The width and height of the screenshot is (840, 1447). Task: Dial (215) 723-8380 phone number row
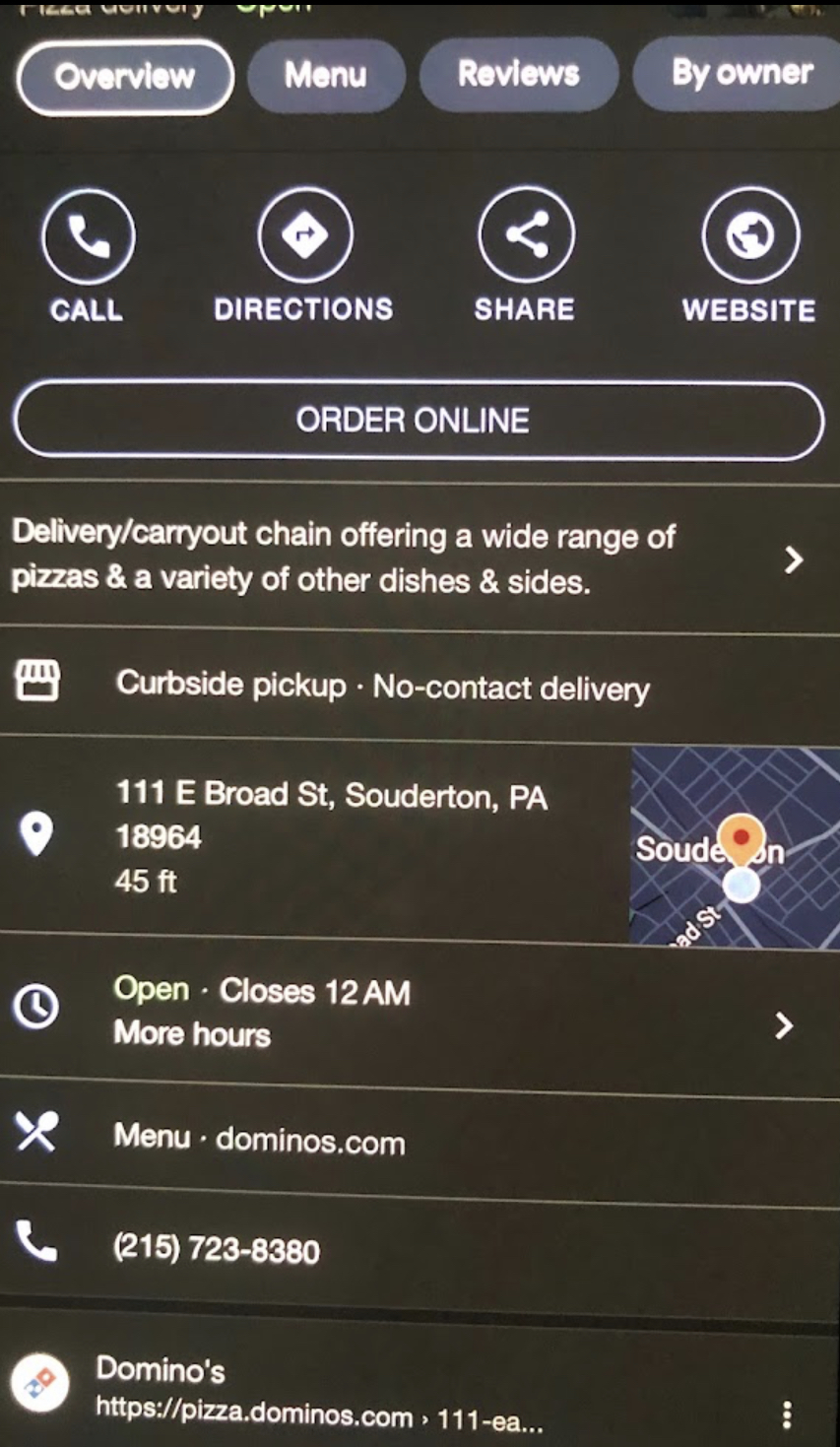tap(217, 1249)
